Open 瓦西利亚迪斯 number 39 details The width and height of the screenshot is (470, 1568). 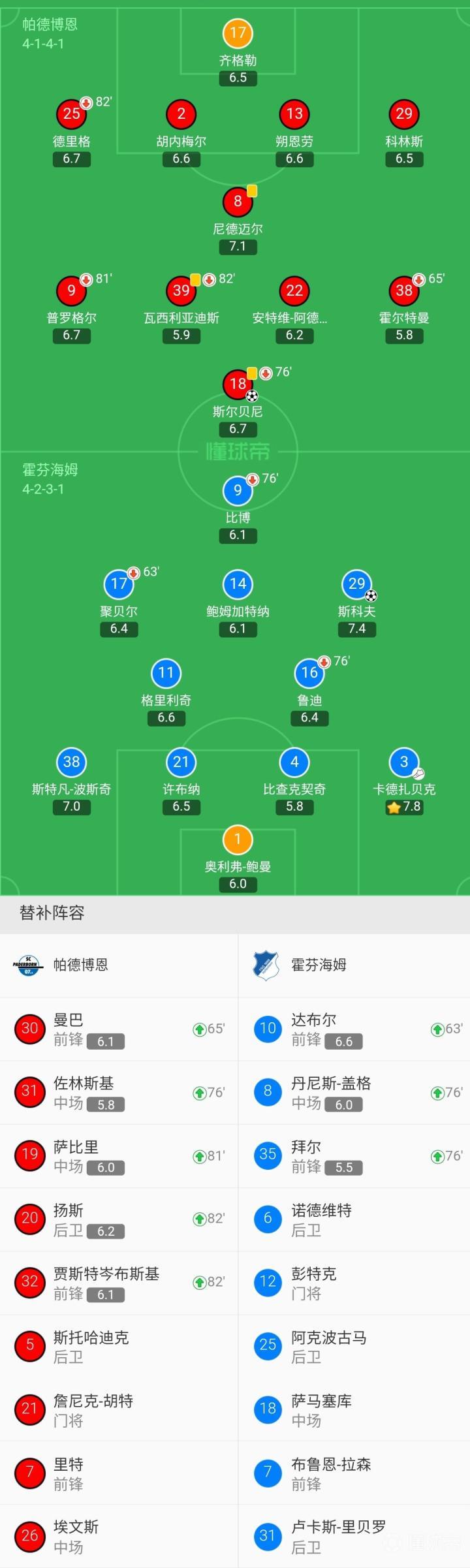181,291
